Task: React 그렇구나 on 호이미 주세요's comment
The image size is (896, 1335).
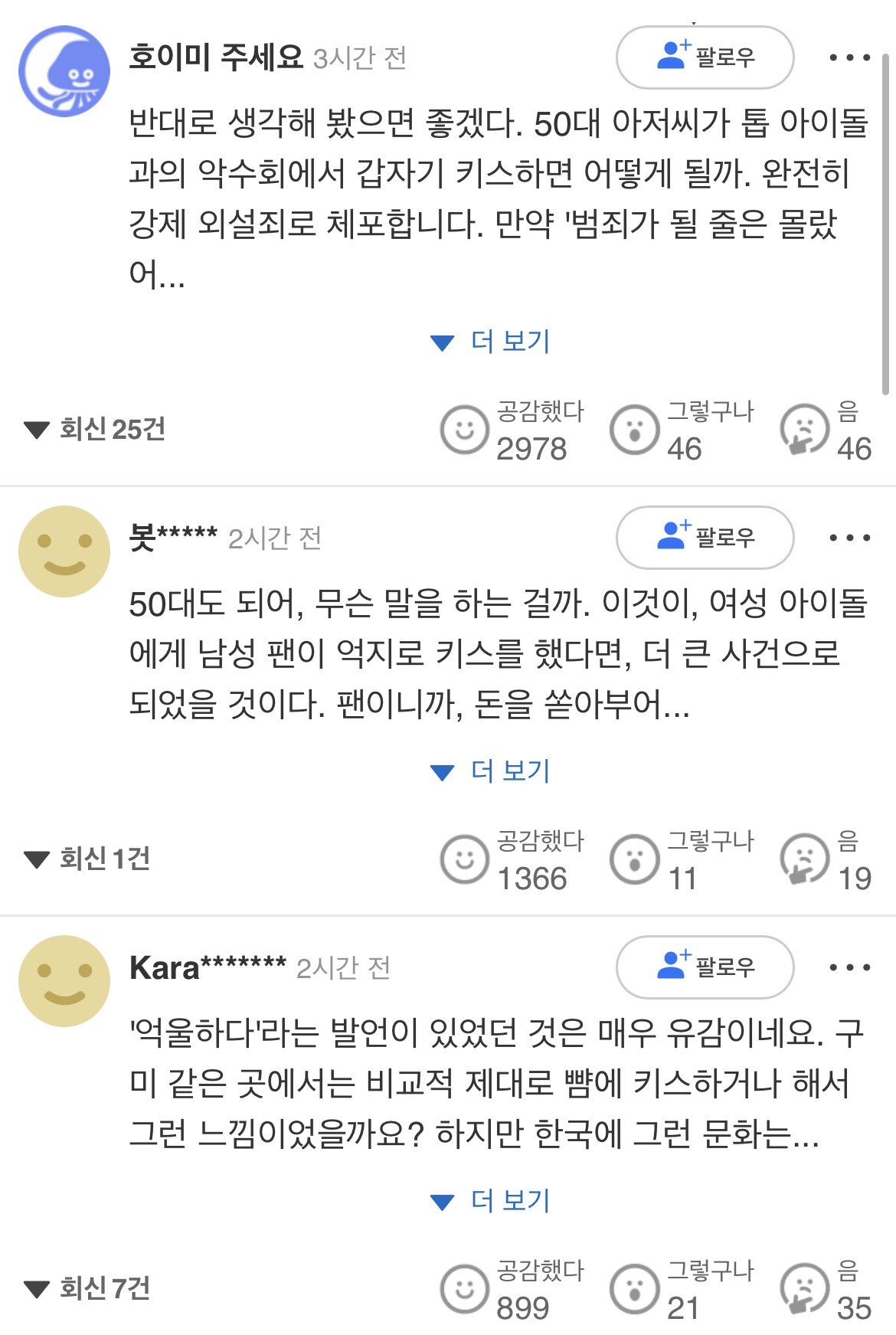Action: click(x=634, y=429)
